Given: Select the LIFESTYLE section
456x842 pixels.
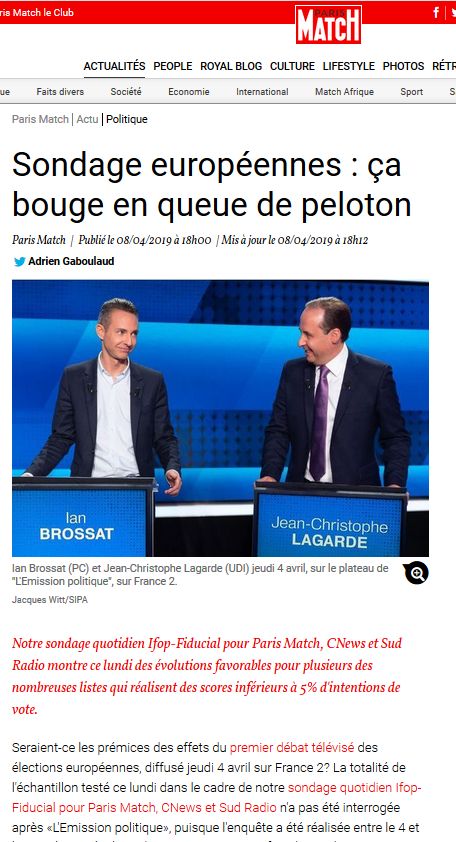Looking at the screenshot, I should click(x=349, y=66).
